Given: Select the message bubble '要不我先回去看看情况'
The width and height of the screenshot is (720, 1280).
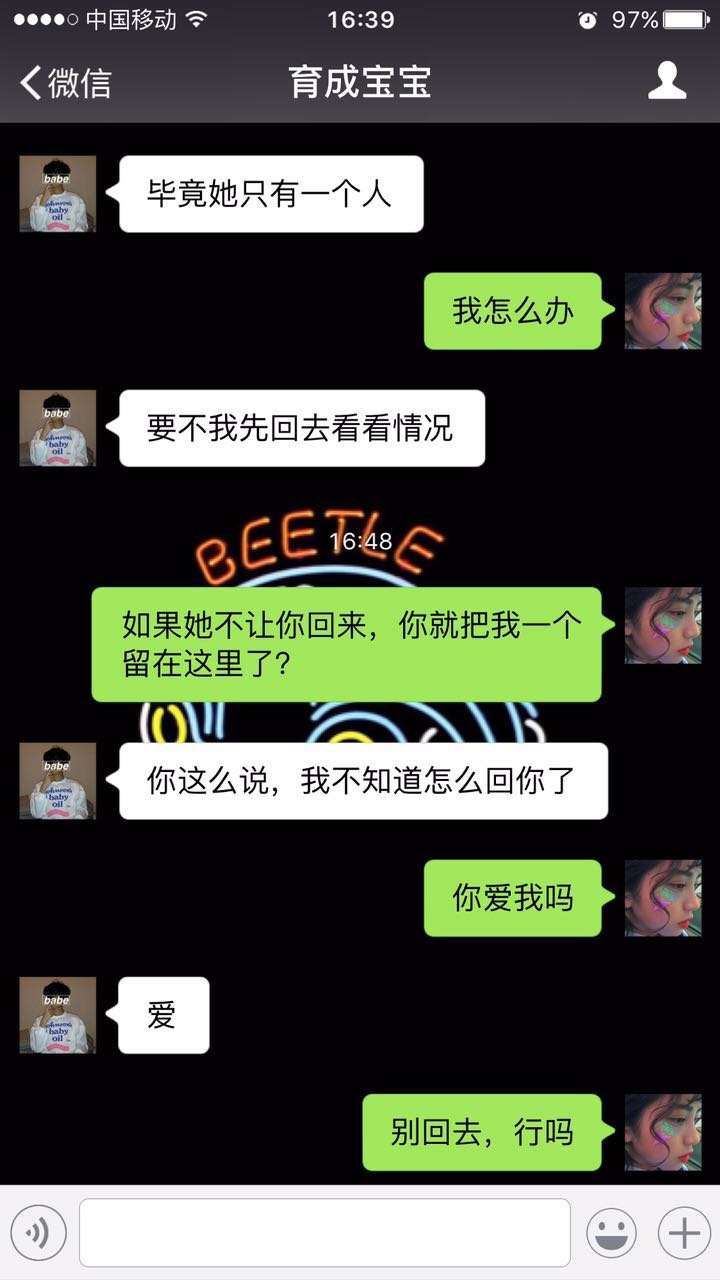Looking at the screenshot, I should [300, 428].
